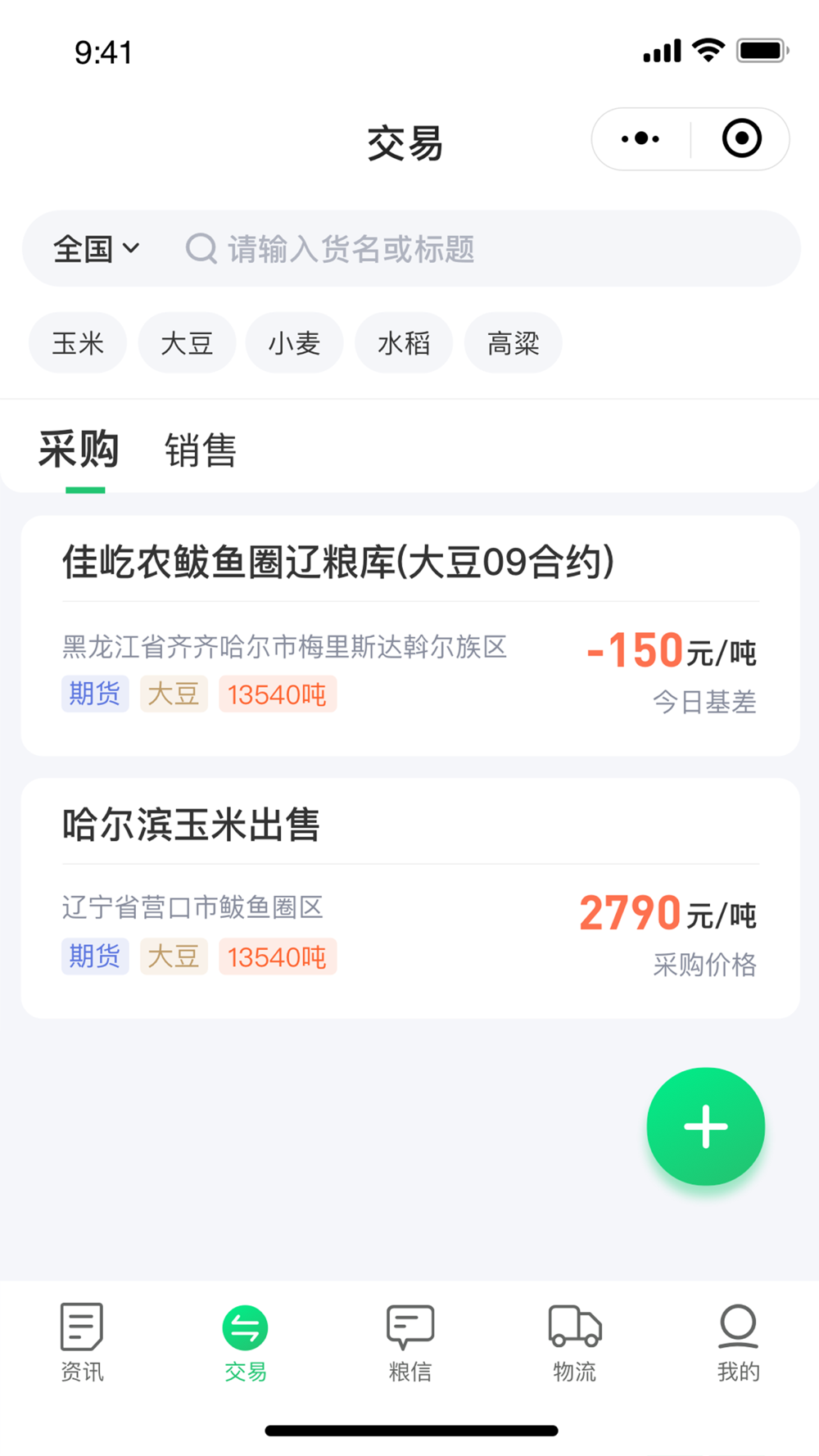Open the 哈尔滨玉米出售 listing card
Screen dimensions: 819x1456
[x=409, y=898]
